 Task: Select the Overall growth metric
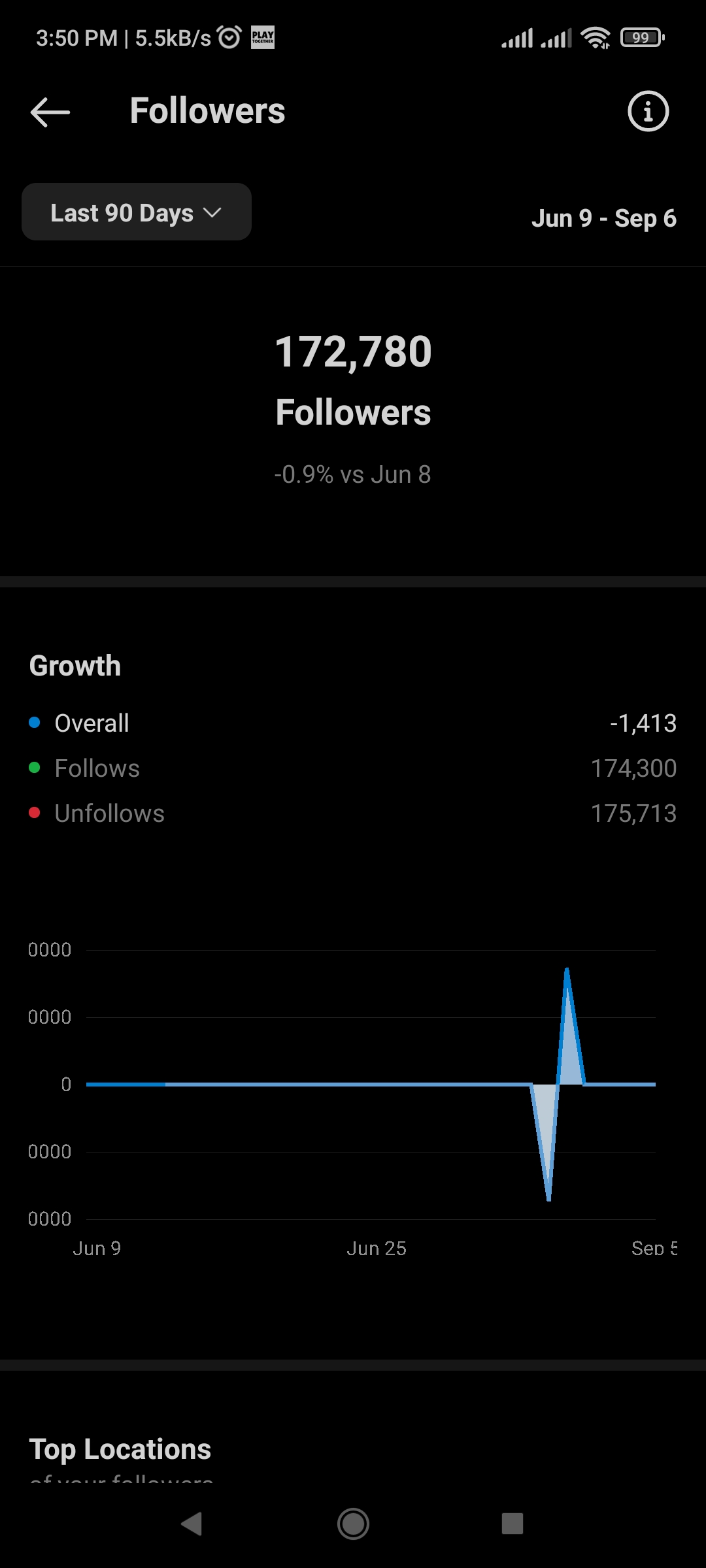(353, 723)
